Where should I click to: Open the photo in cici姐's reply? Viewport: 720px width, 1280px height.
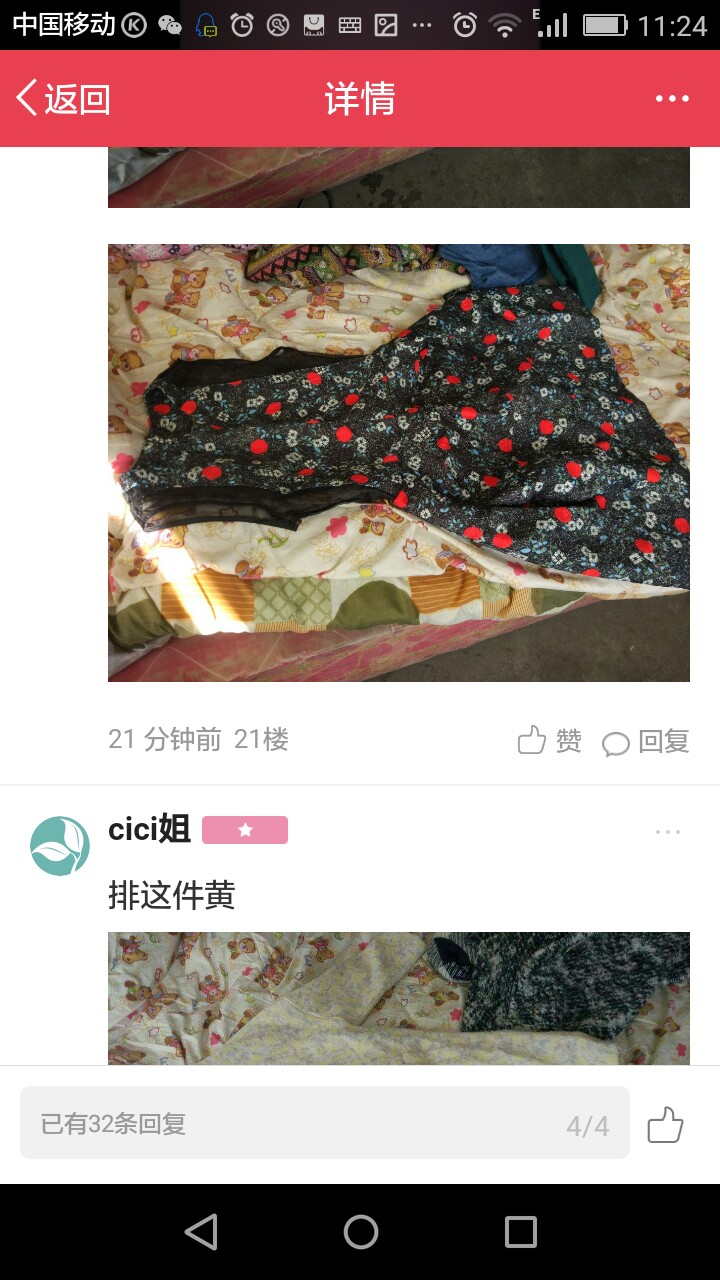(x=399, y=998)
